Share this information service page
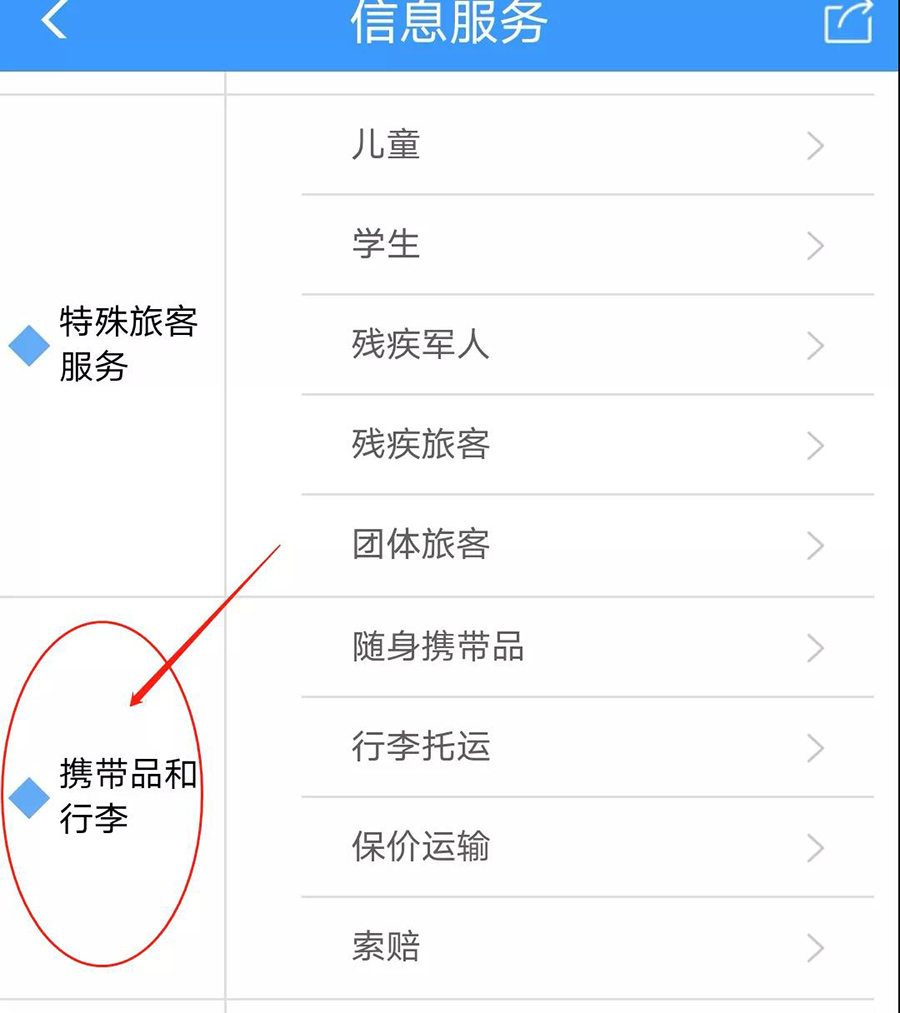 tap(847, 22)
